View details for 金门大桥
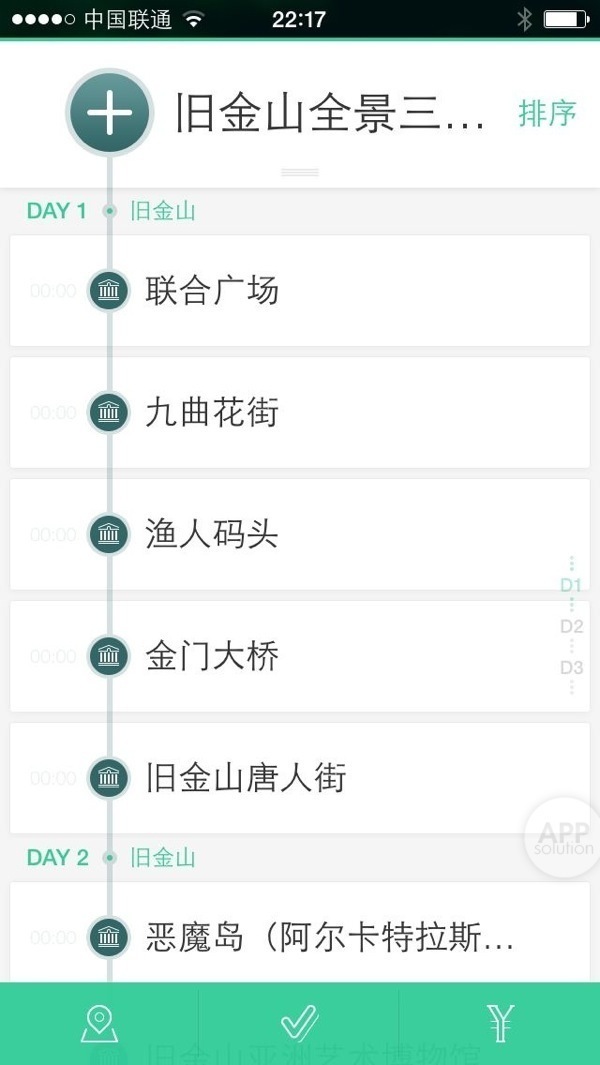Screen dimensions: 600x1065 (x=300, y=656)
